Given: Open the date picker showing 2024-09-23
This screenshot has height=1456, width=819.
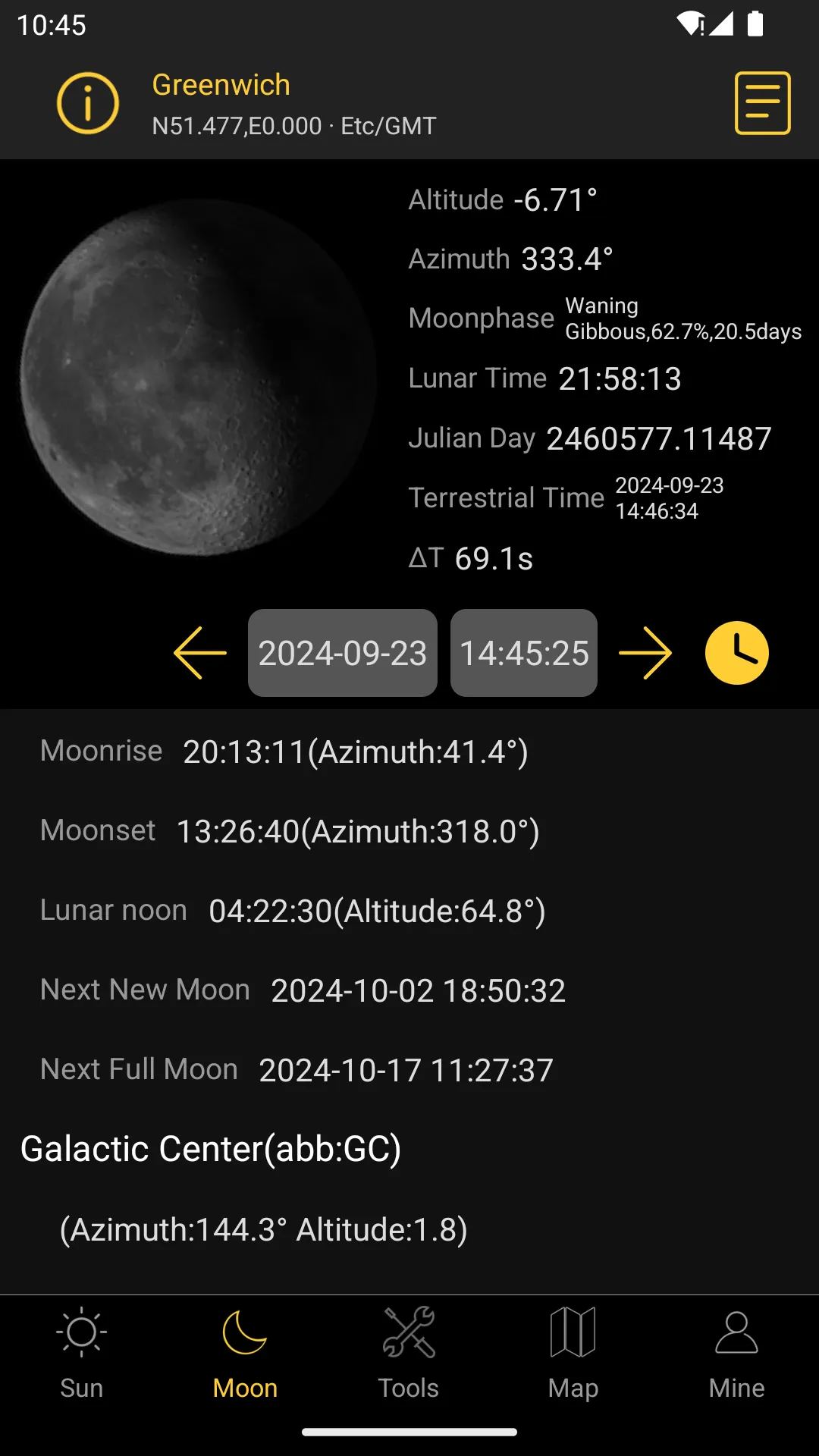Looking at the screenshot, I should (x=343, y=653).
